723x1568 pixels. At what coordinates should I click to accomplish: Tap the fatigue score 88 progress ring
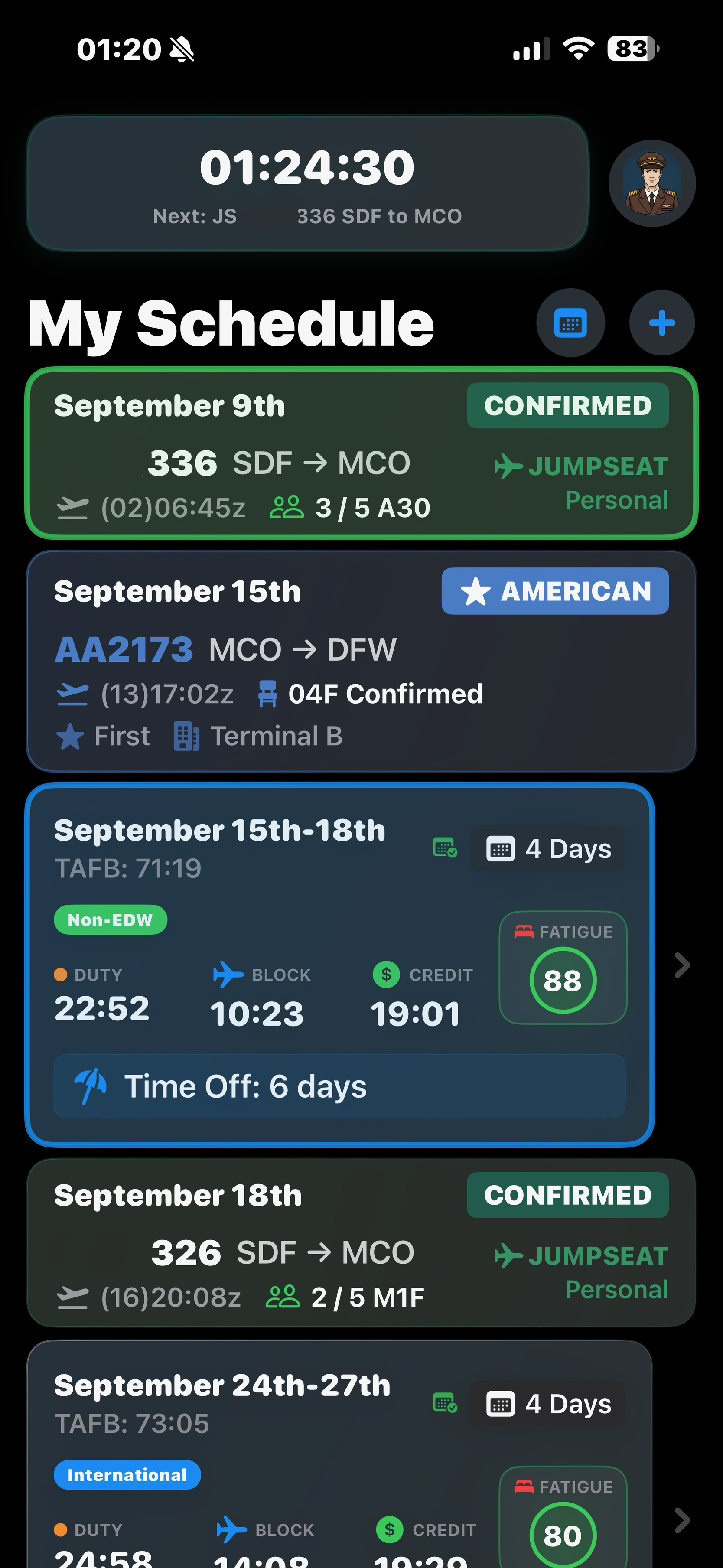(x=563, y=978)
